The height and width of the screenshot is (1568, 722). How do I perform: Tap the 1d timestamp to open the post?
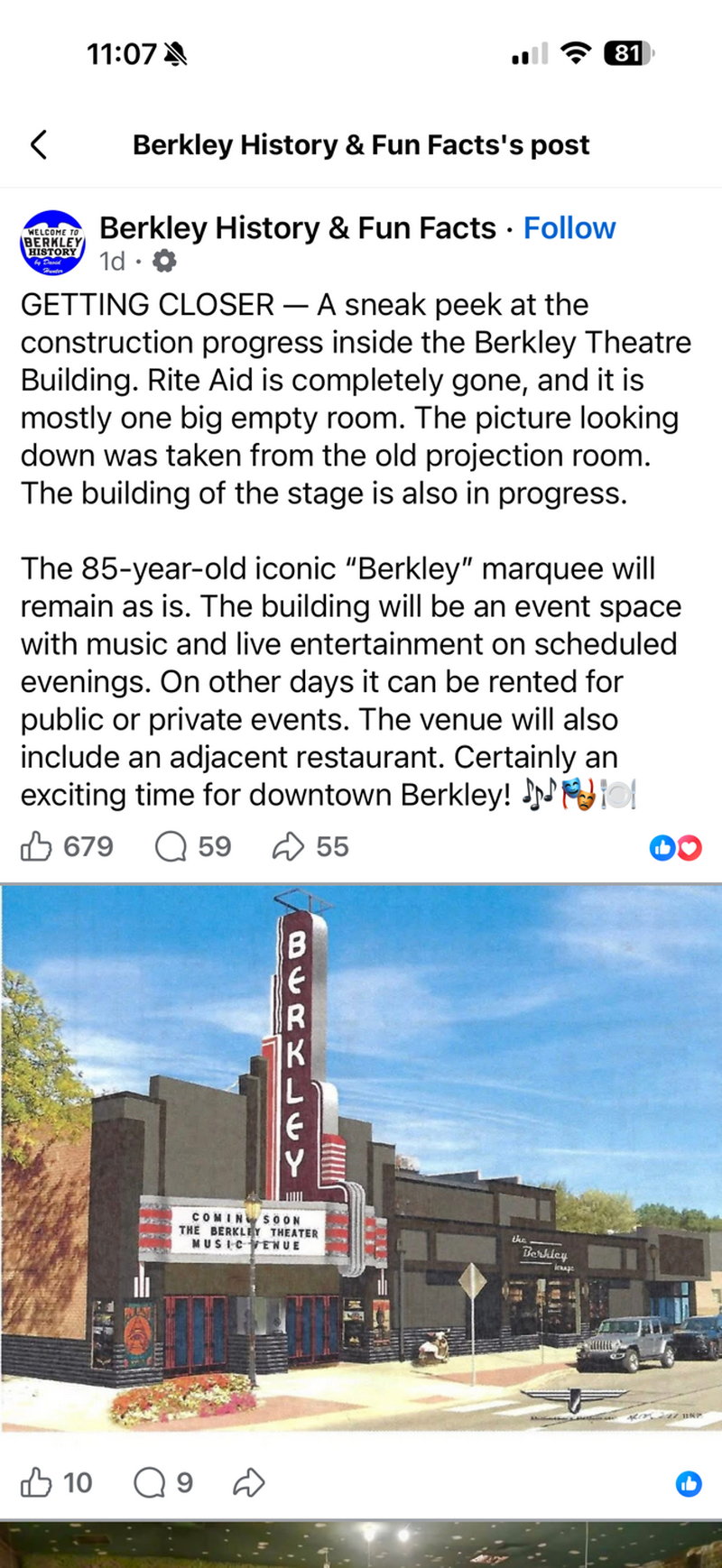coord(112,262)
